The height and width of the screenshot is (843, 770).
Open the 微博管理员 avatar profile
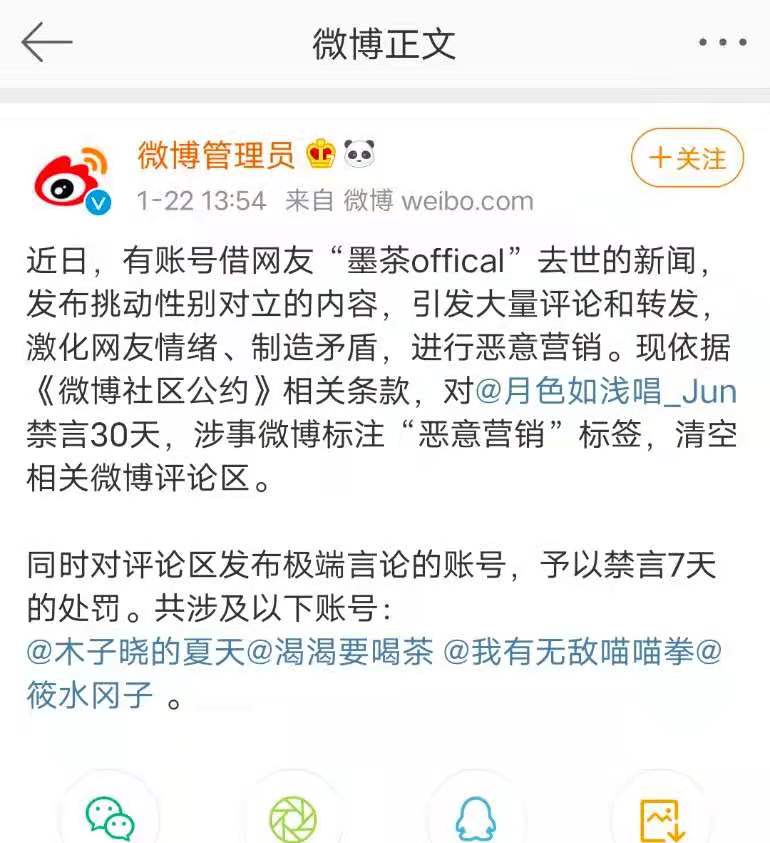point(71,178)
